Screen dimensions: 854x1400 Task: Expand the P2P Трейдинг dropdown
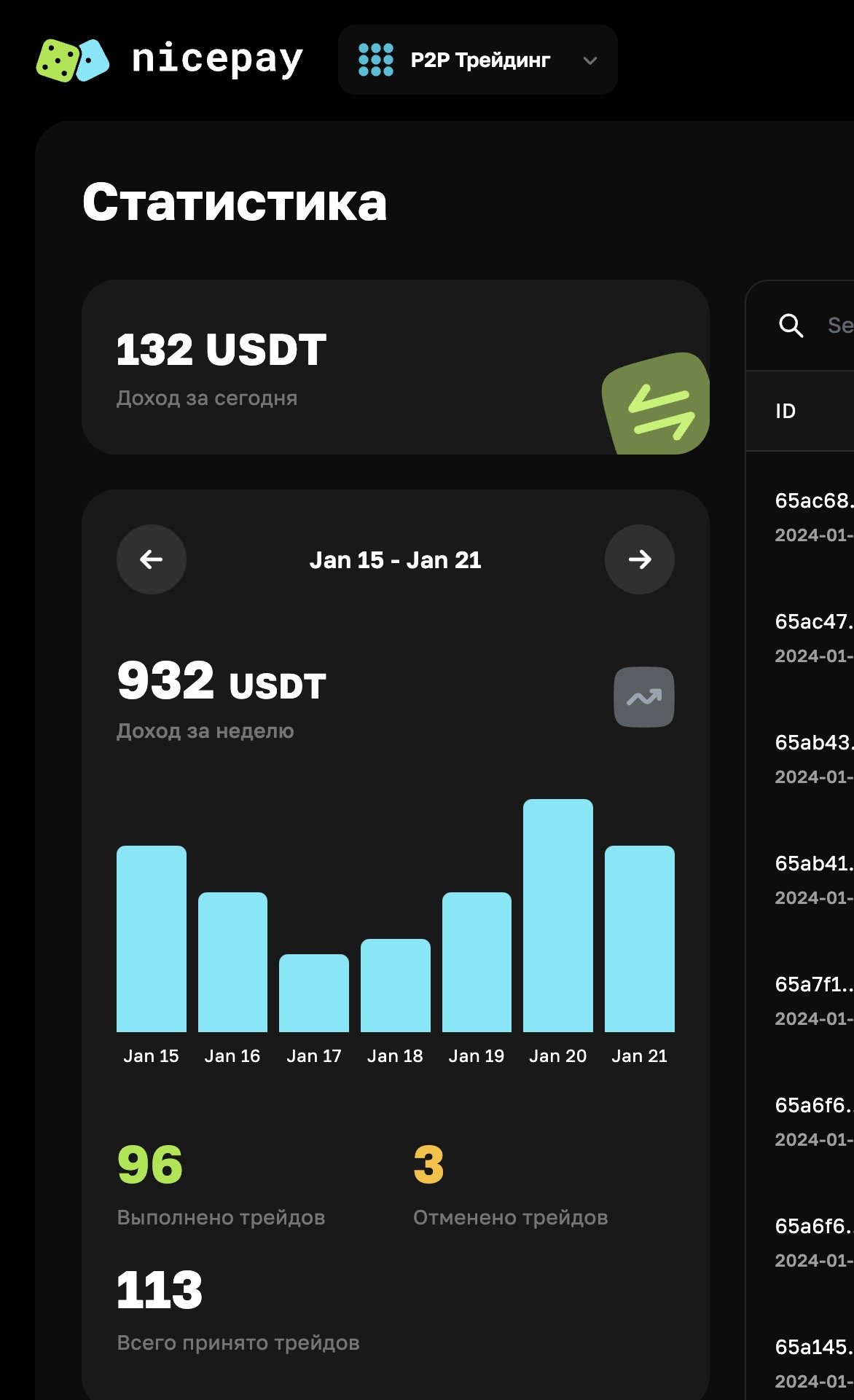point(478,60)
